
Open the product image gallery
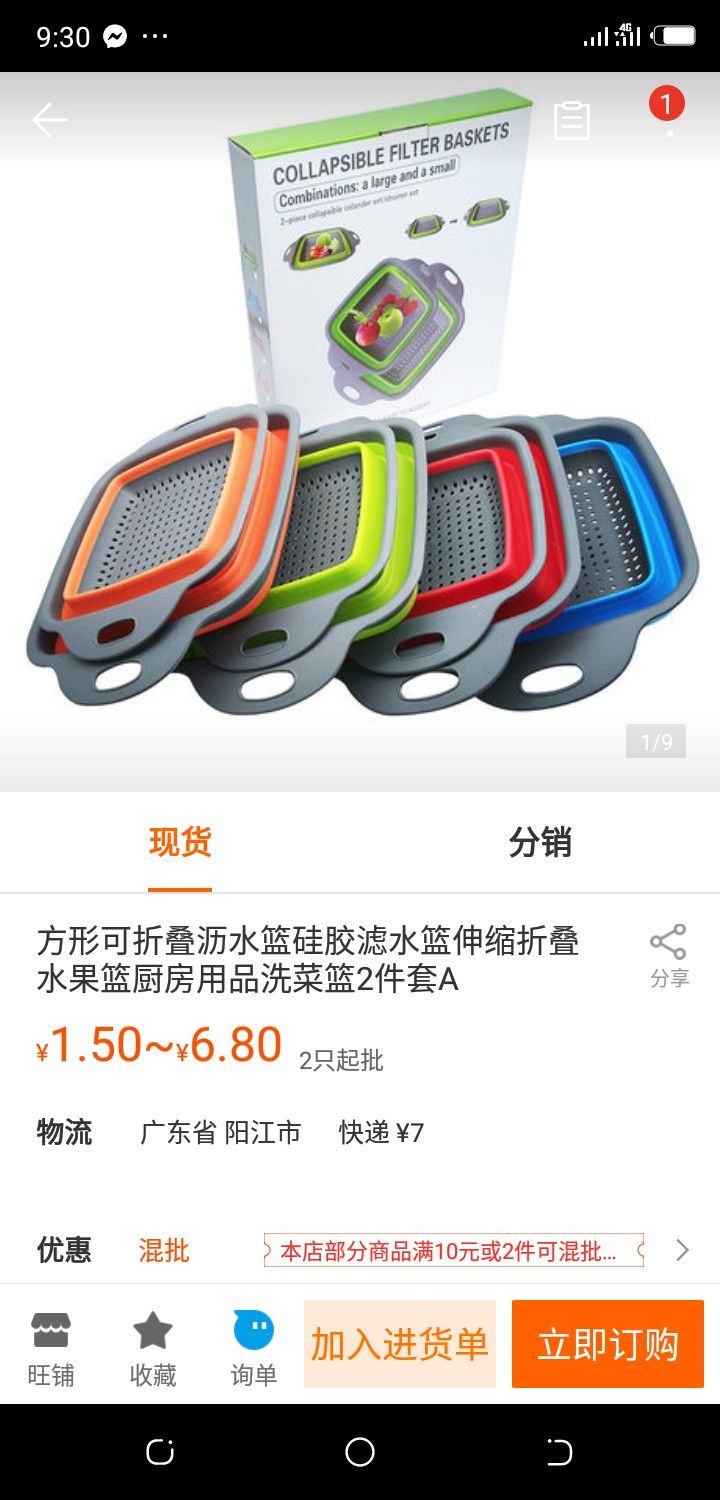360,432
